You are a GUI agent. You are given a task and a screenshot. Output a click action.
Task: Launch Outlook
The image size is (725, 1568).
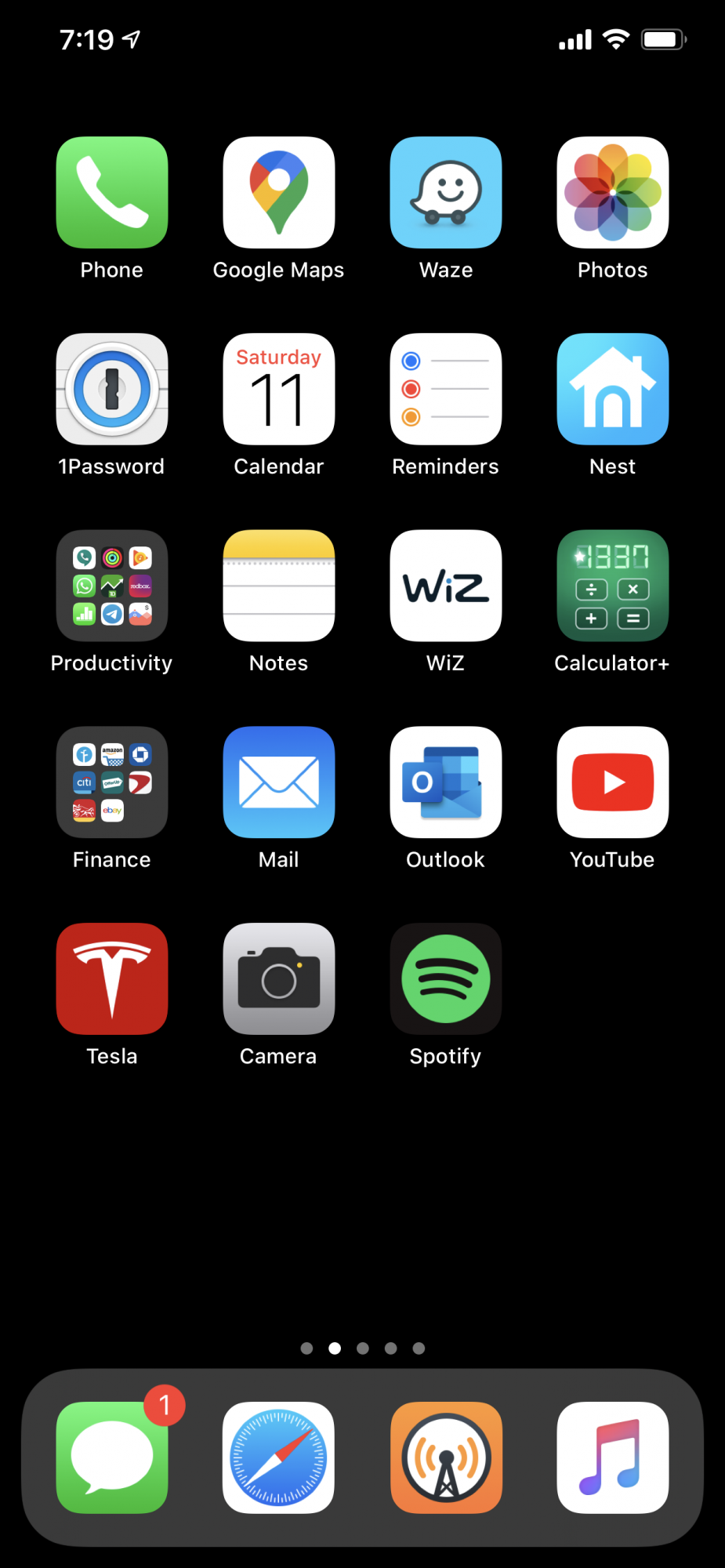click(x=446, y=782)
